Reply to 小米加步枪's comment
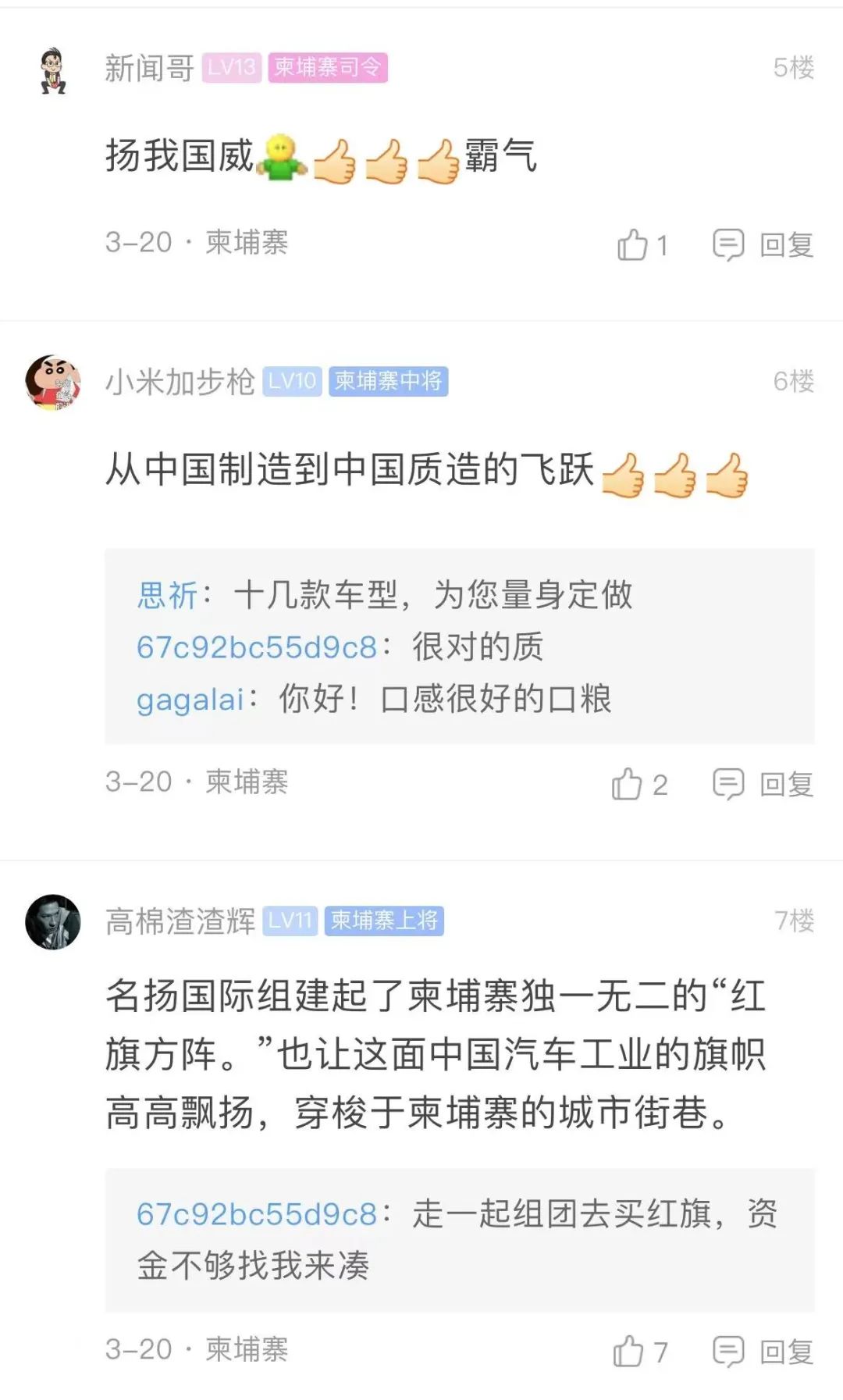Viewport: 843px width, 1400px height. tap(764, 785)
